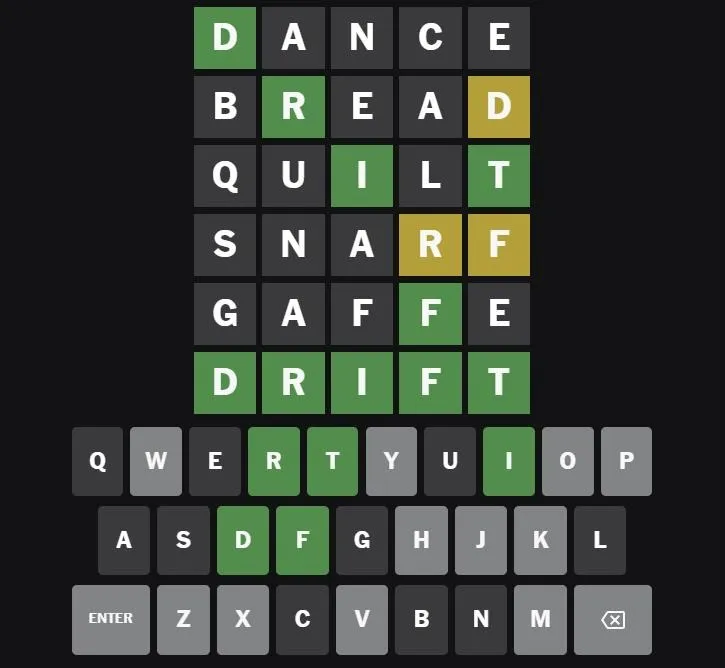This screenshot has height=668, width=725.
Task: Select the letter O on the keyboard
Action: [x=568, y=461]
